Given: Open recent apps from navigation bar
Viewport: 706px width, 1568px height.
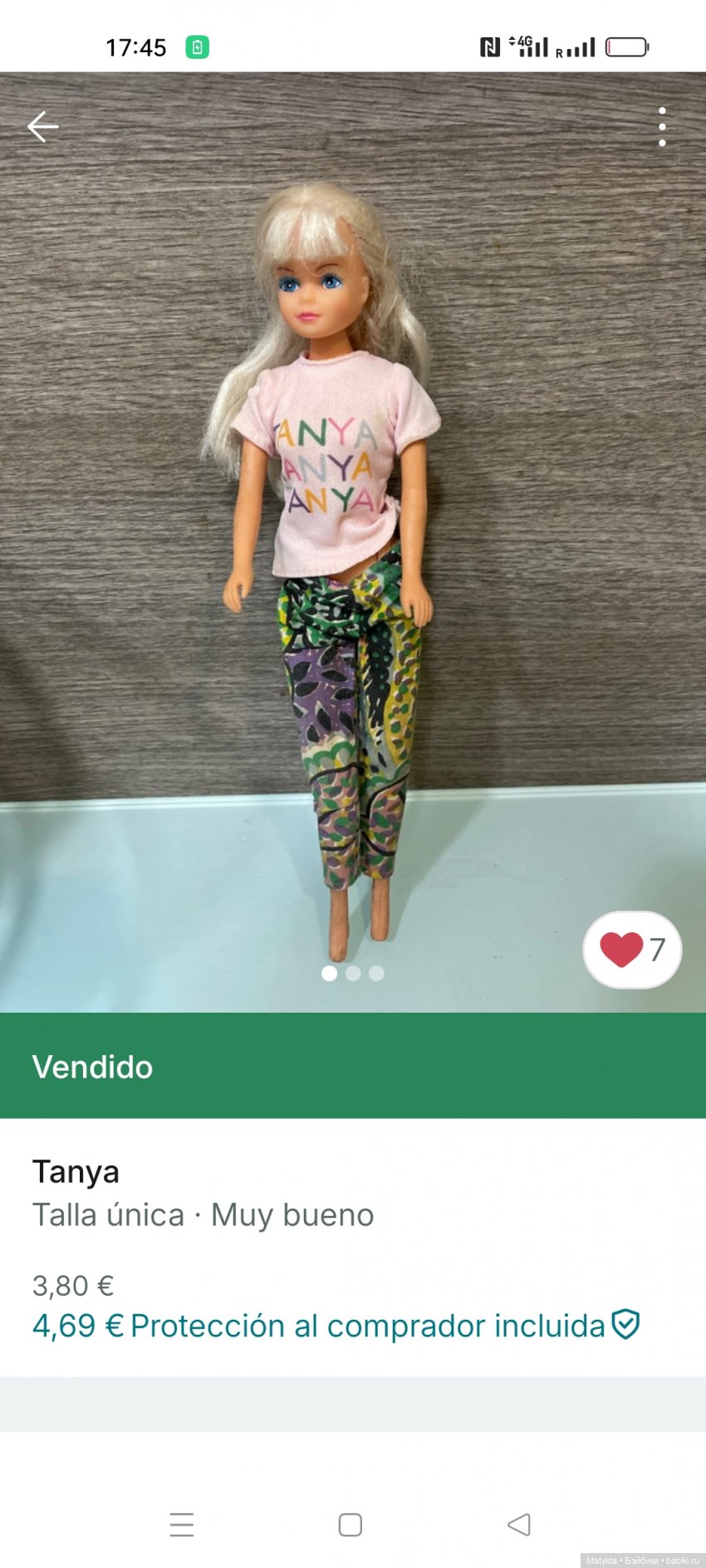Looking at the screenshot, I should click(182, 1525).
